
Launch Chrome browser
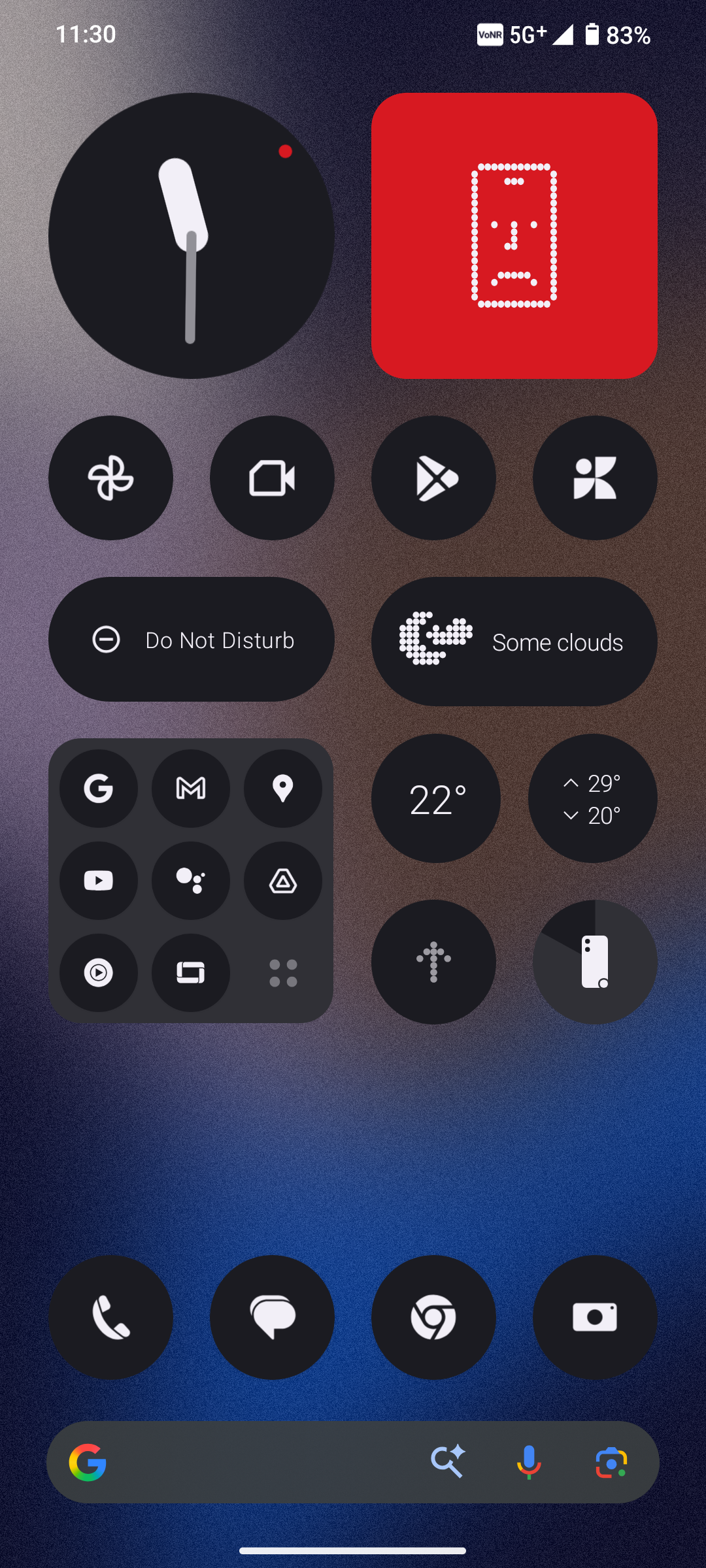[433, 1317]
